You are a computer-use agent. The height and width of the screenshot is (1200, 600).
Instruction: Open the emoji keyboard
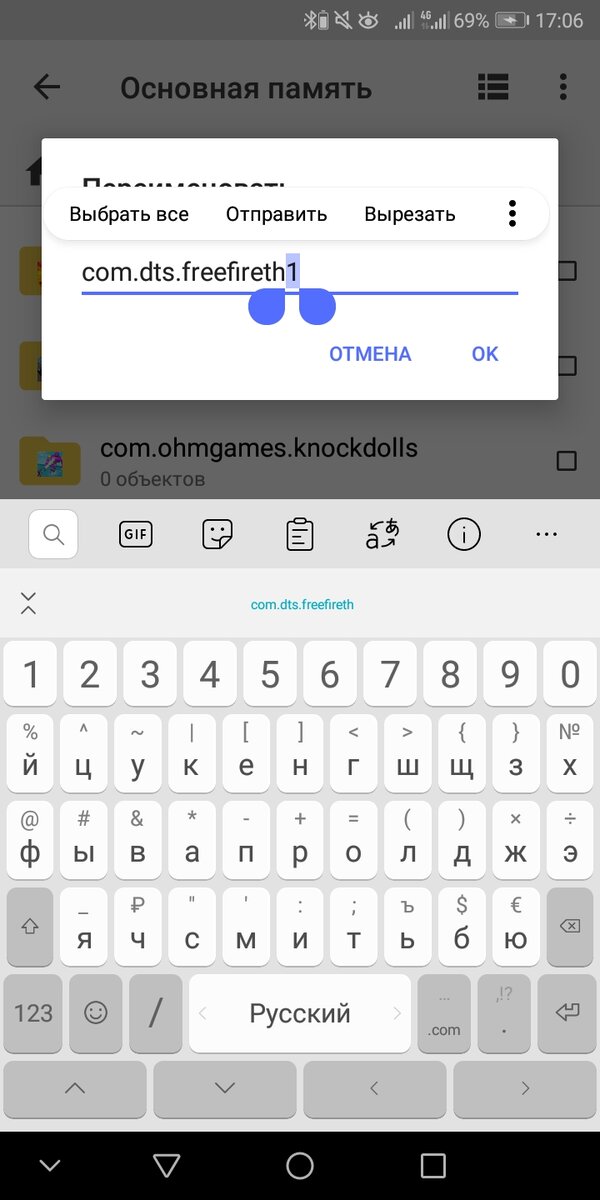click(96, 1013)
